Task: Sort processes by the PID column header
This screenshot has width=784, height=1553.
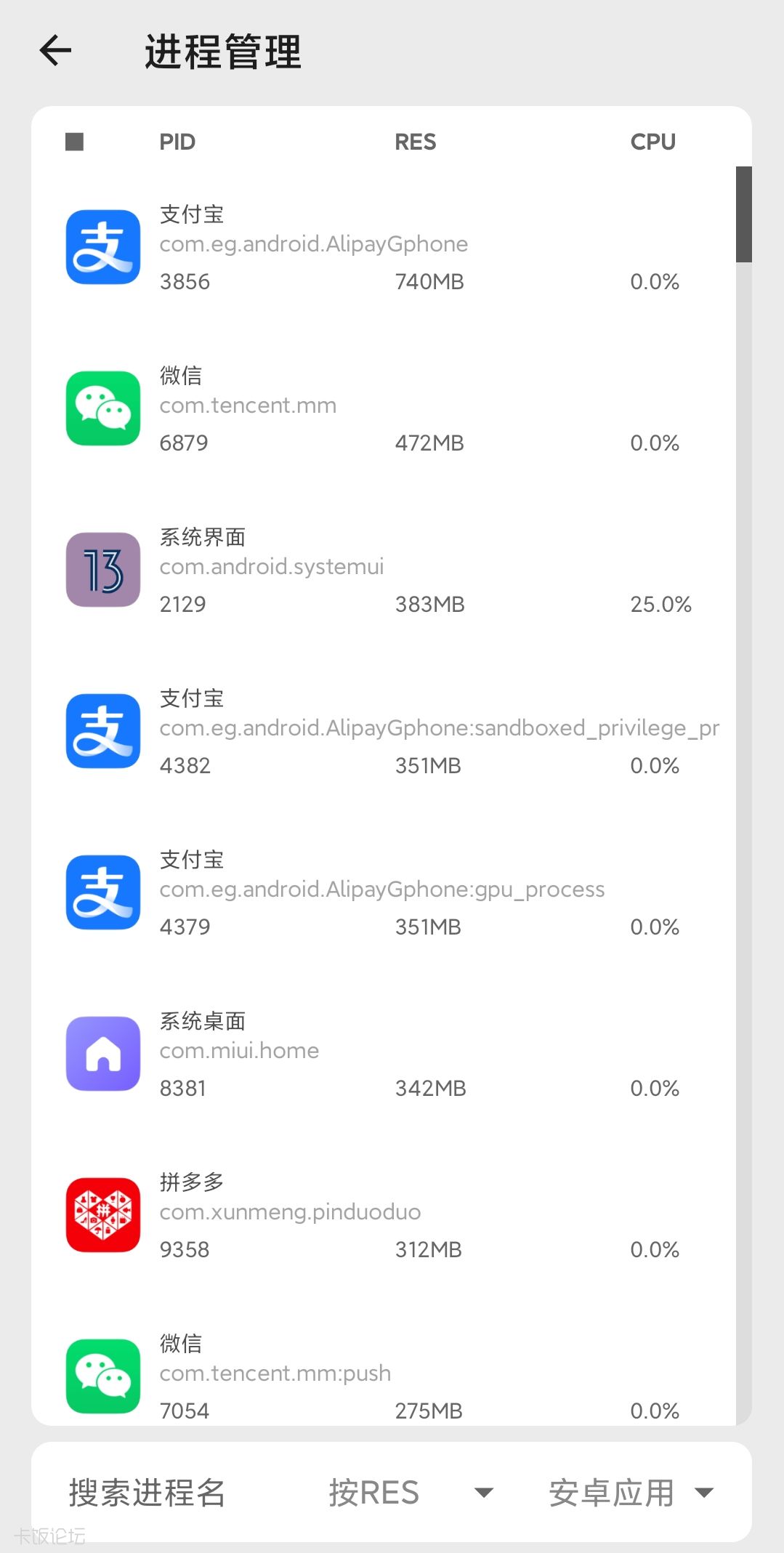Action: tap(177, 141)
